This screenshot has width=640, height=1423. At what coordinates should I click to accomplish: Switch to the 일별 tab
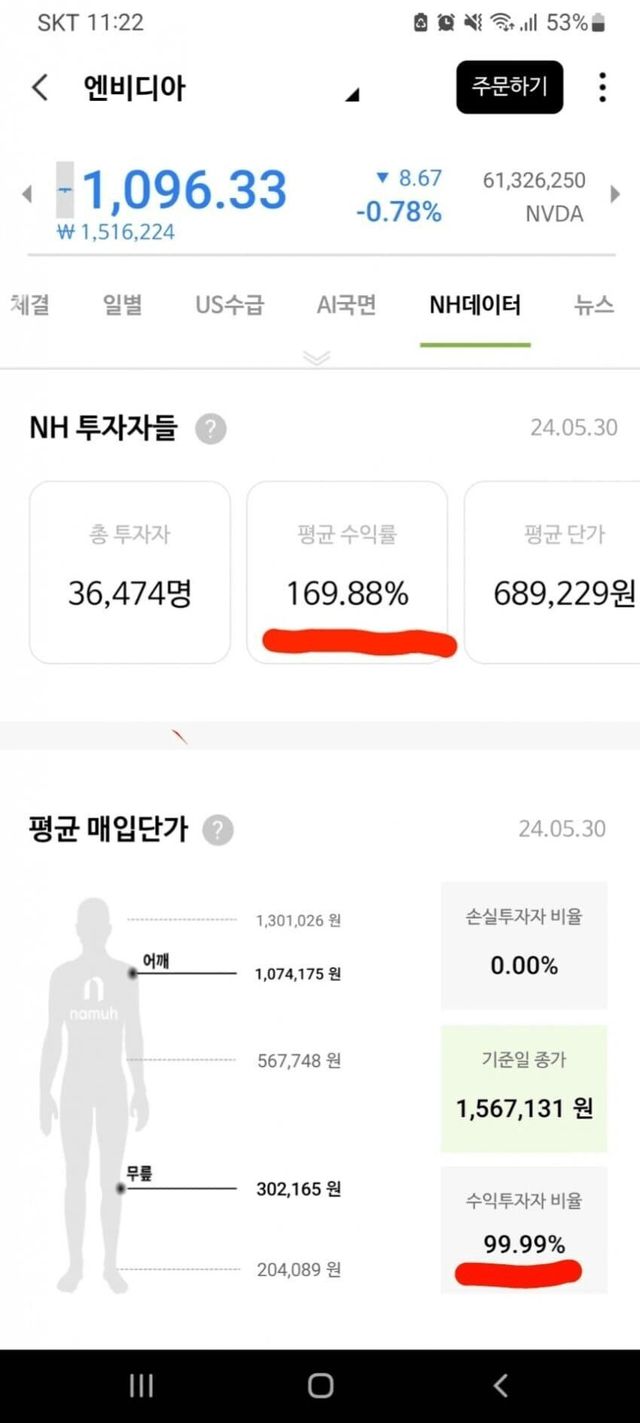123,305
